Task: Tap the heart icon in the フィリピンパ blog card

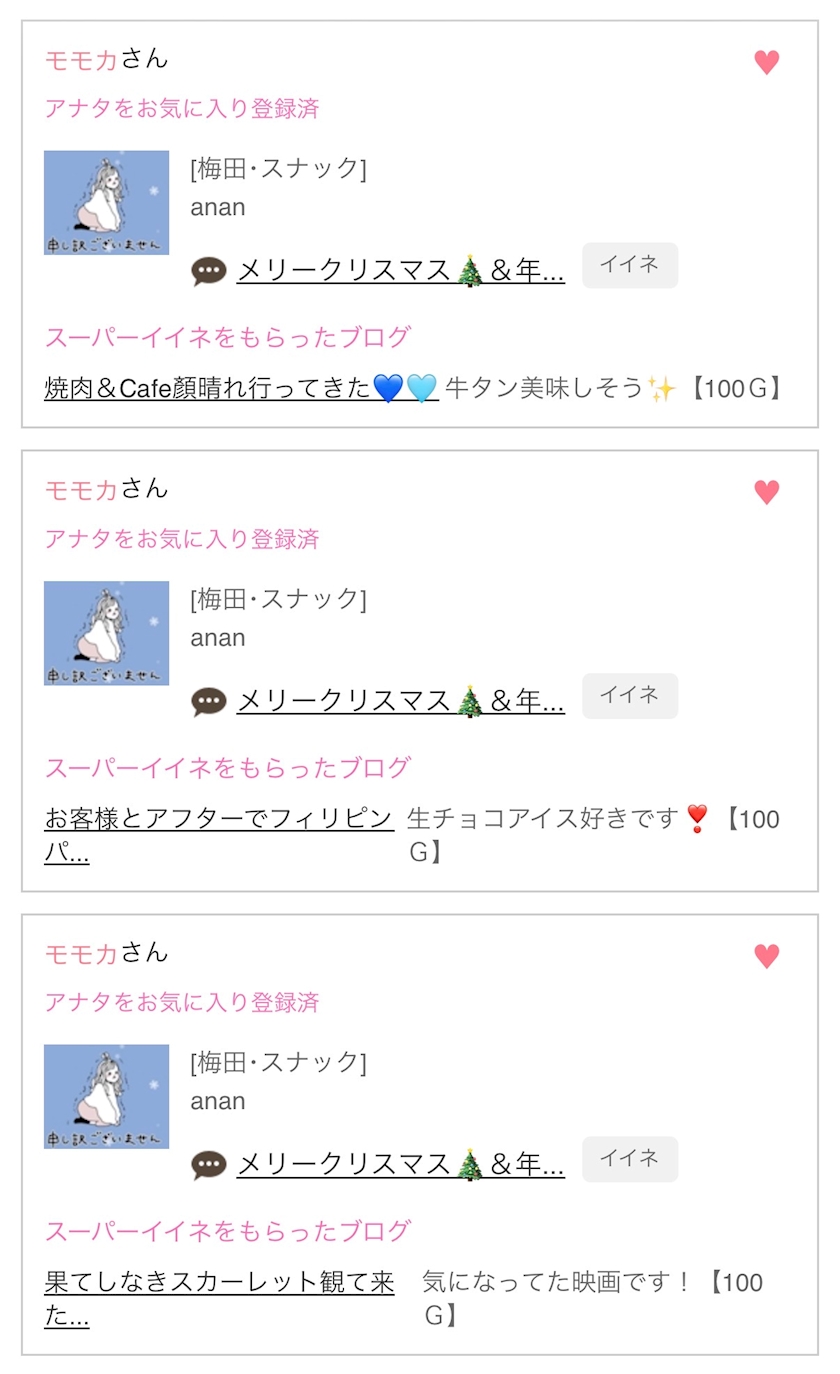Action: click(766, 492)
